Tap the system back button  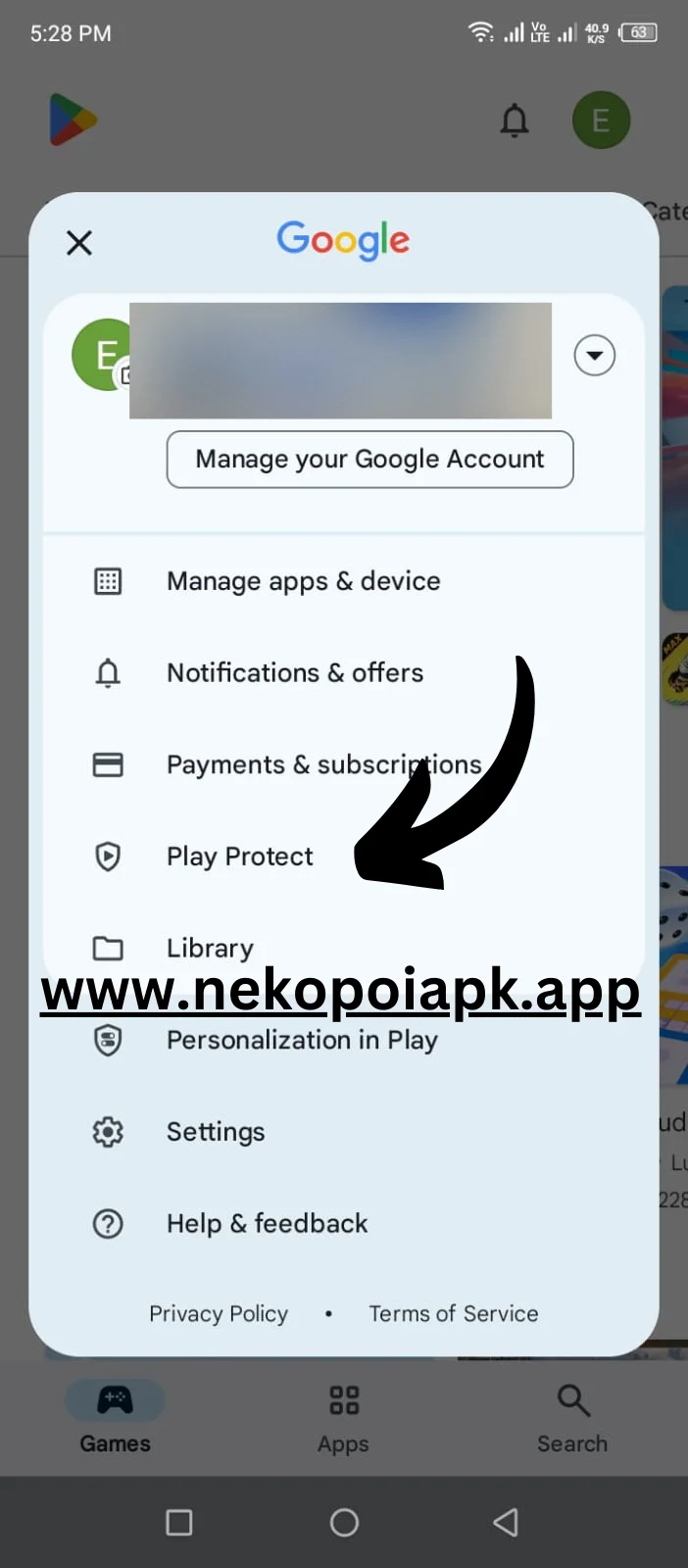click(506, 1522)
